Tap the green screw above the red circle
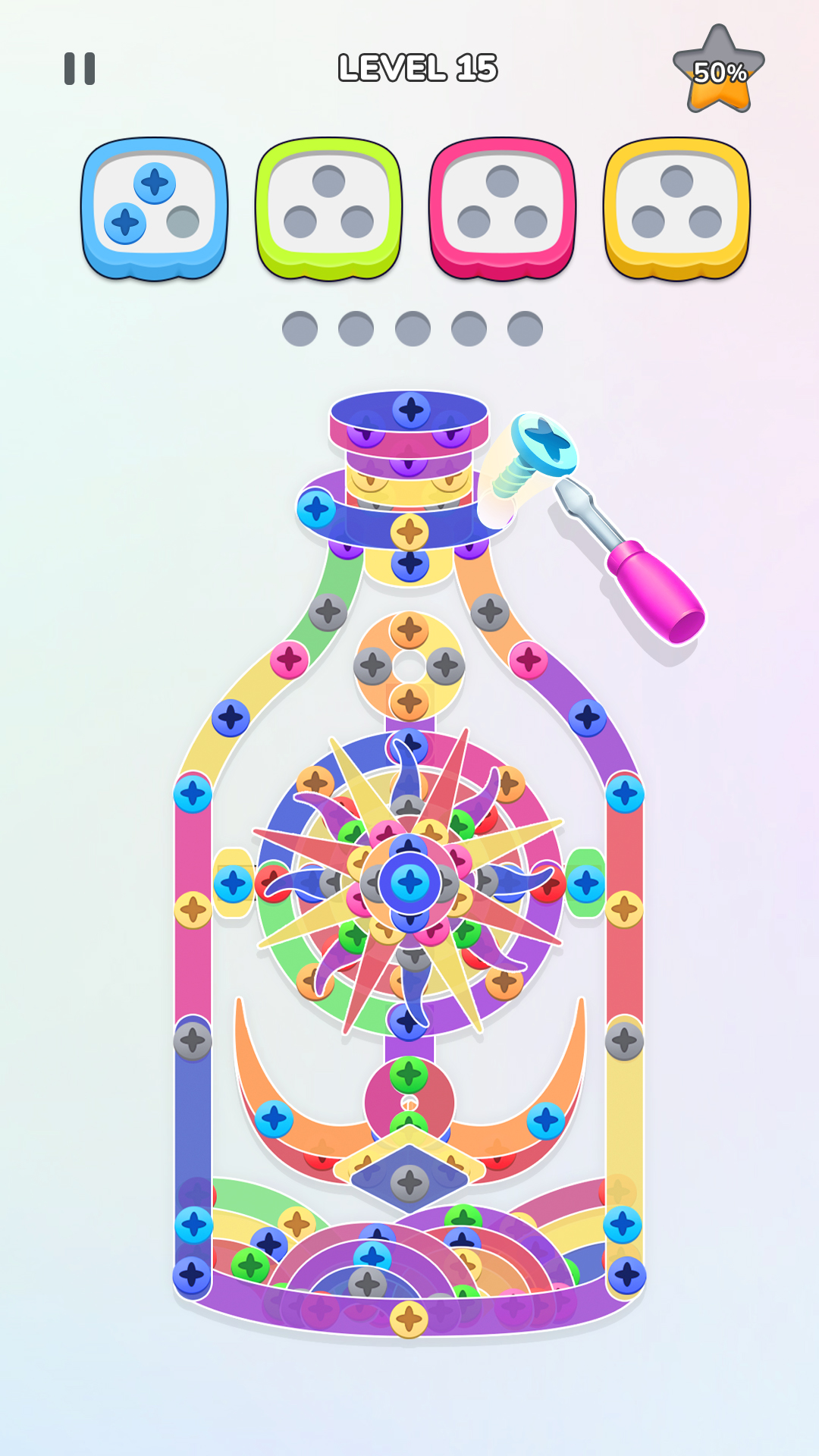 pyautogui.click(x=409, y=1075)
